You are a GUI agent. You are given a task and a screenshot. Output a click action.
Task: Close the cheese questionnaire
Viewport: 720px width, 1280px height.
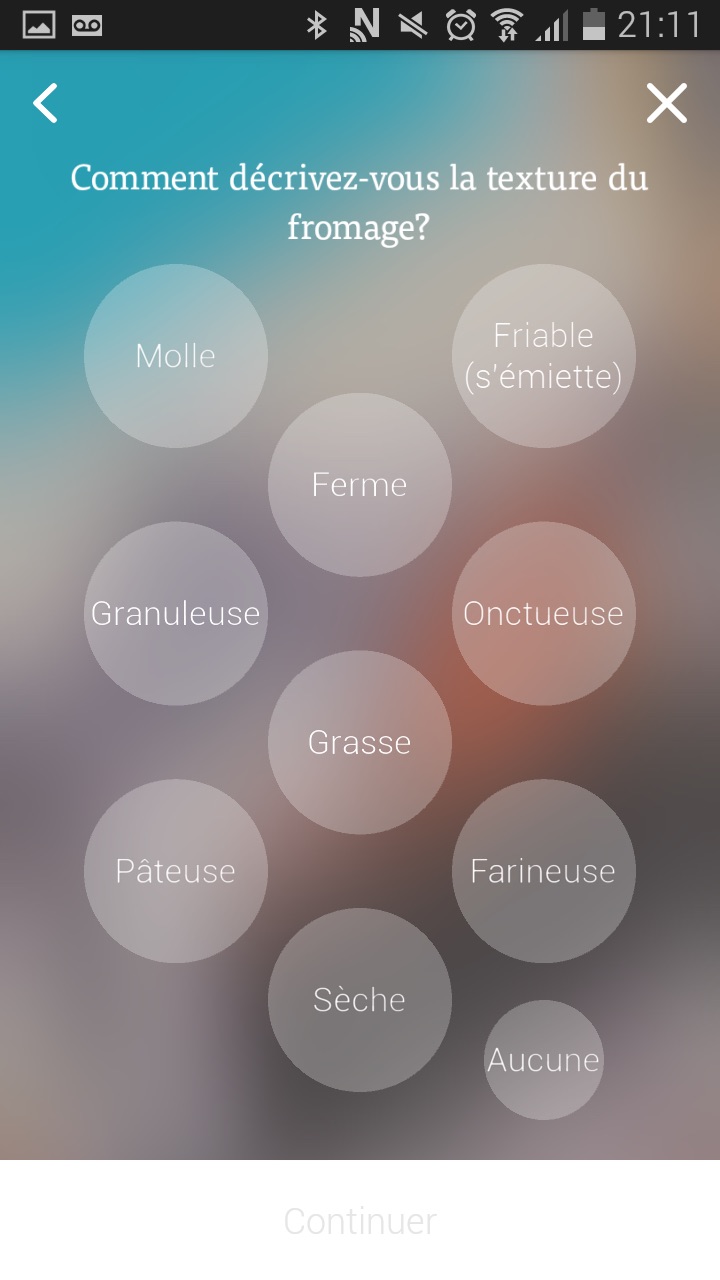666,103
